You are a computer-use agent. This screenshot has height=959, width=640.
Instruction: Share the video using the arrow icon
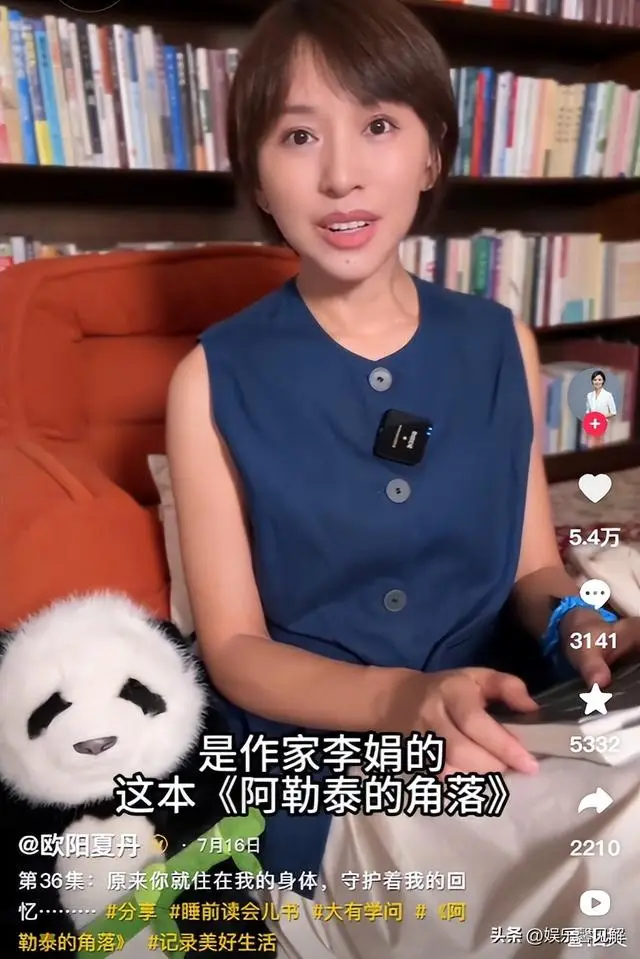click(x=595, y=800)
